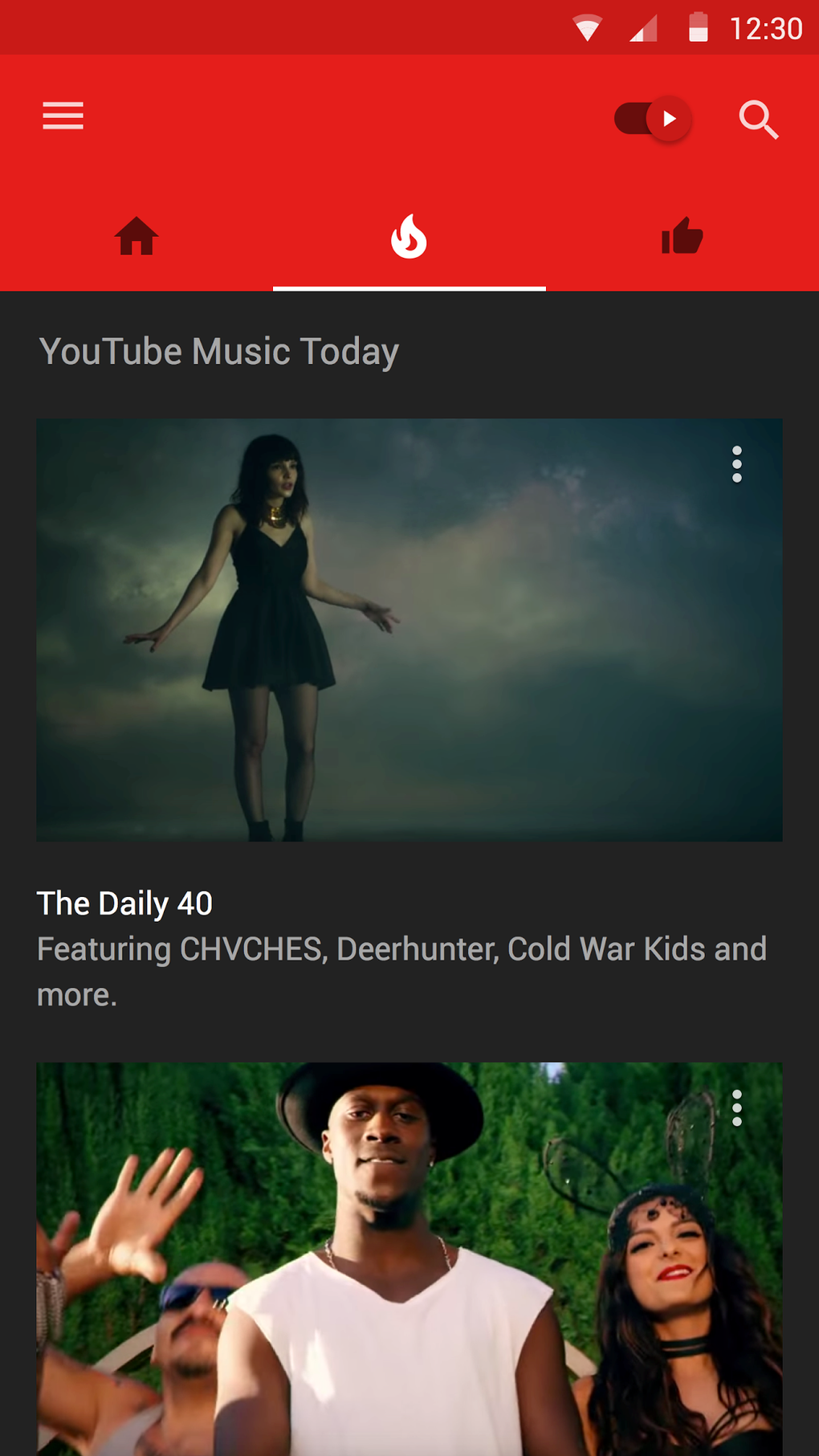
Task: Open overflow menu on second video card
Action: click(736, 1108)
